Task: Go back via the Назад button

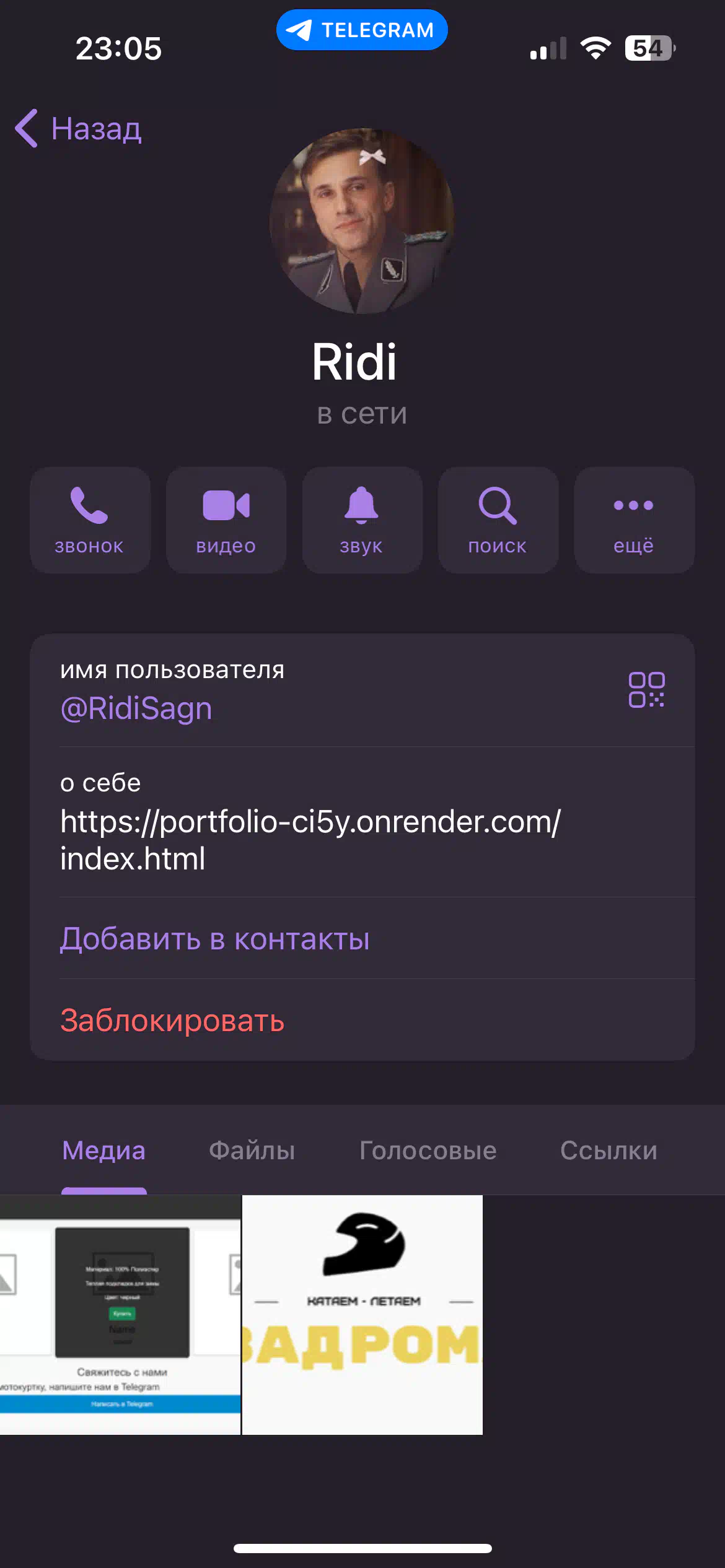Action: click(x=79, y=129)
